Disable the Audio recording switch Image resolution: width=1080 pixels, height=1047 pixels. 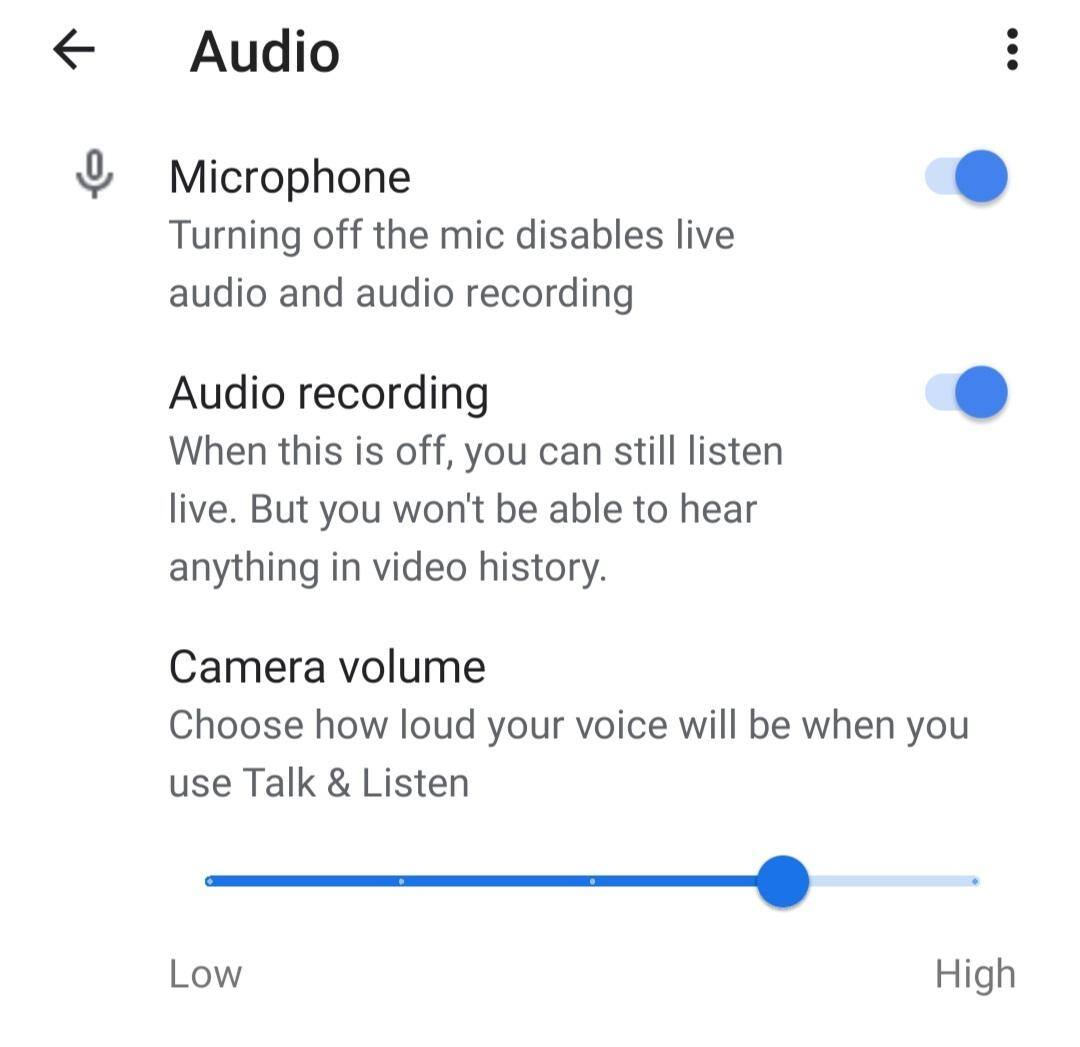pyautogui.click(x=966, y=392)
